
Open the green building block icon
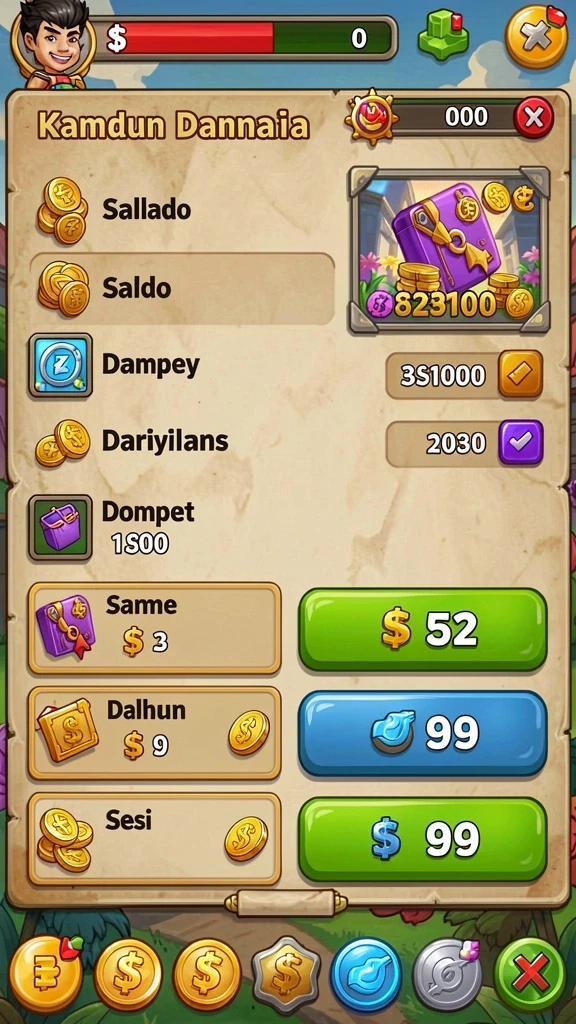coord(443,35)
